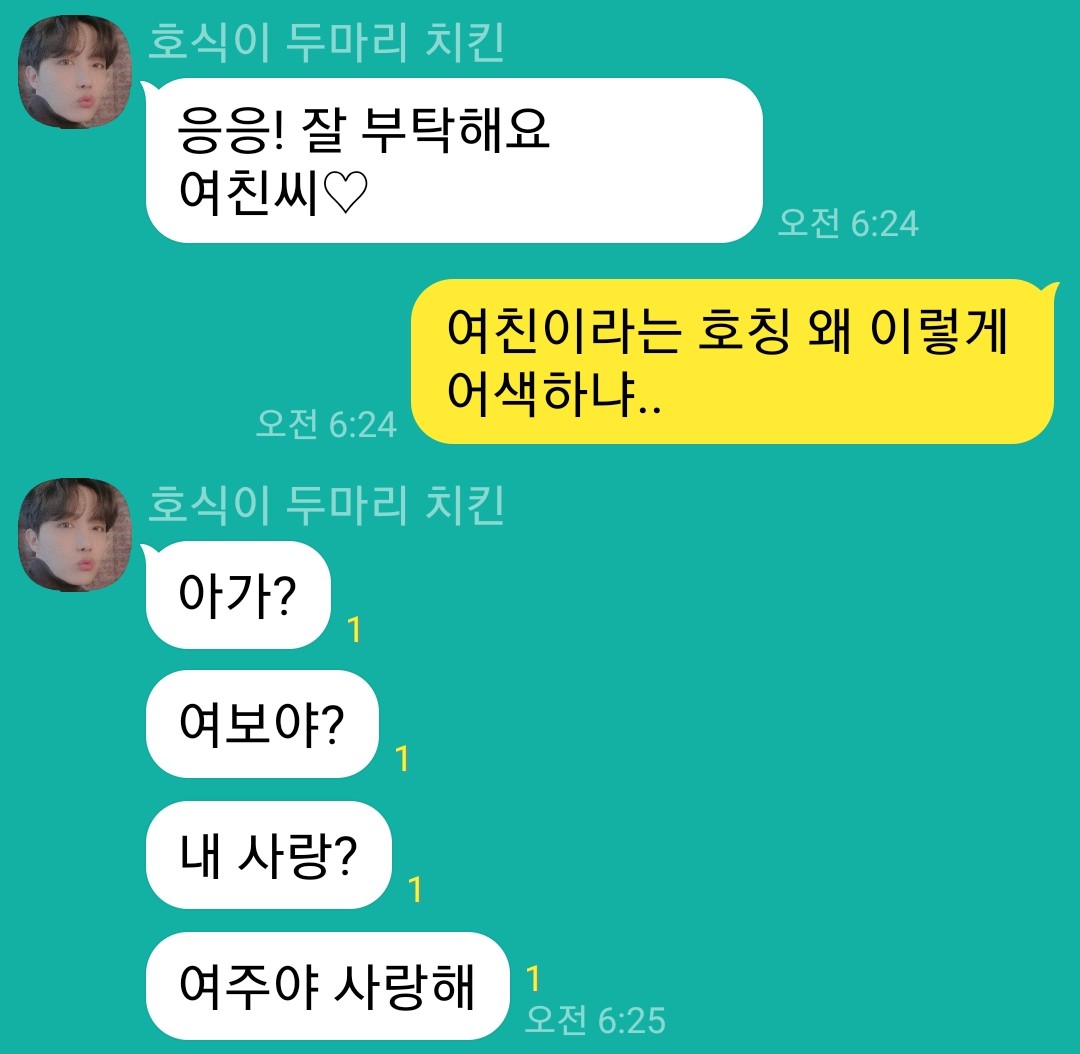1080x1054 pixels.
Task: Open 호식이 두마리 치킨 profile photo beside 아가? message
Action: click(76, 535)
